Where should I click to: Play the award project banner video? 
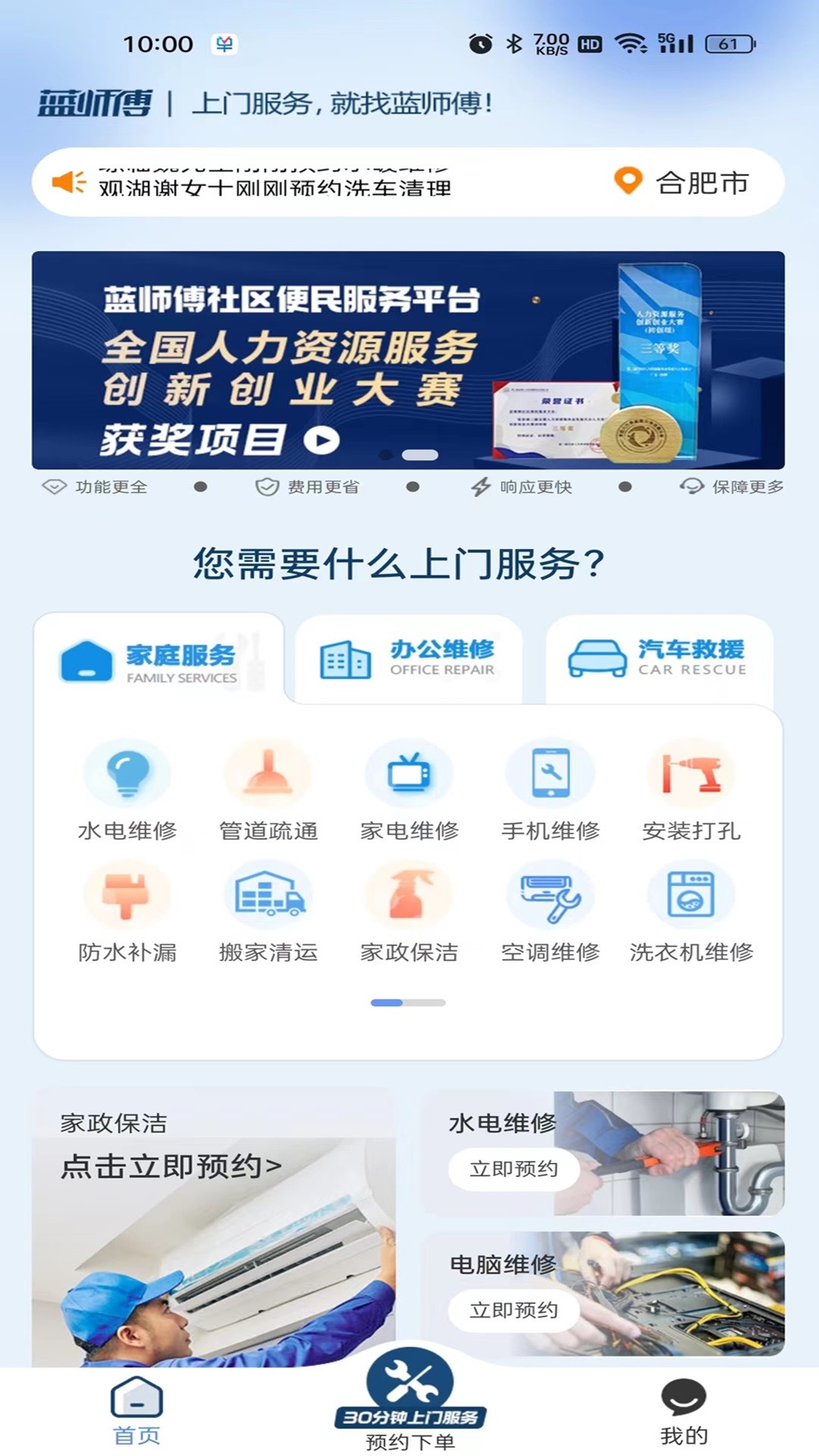coord(319,440)
